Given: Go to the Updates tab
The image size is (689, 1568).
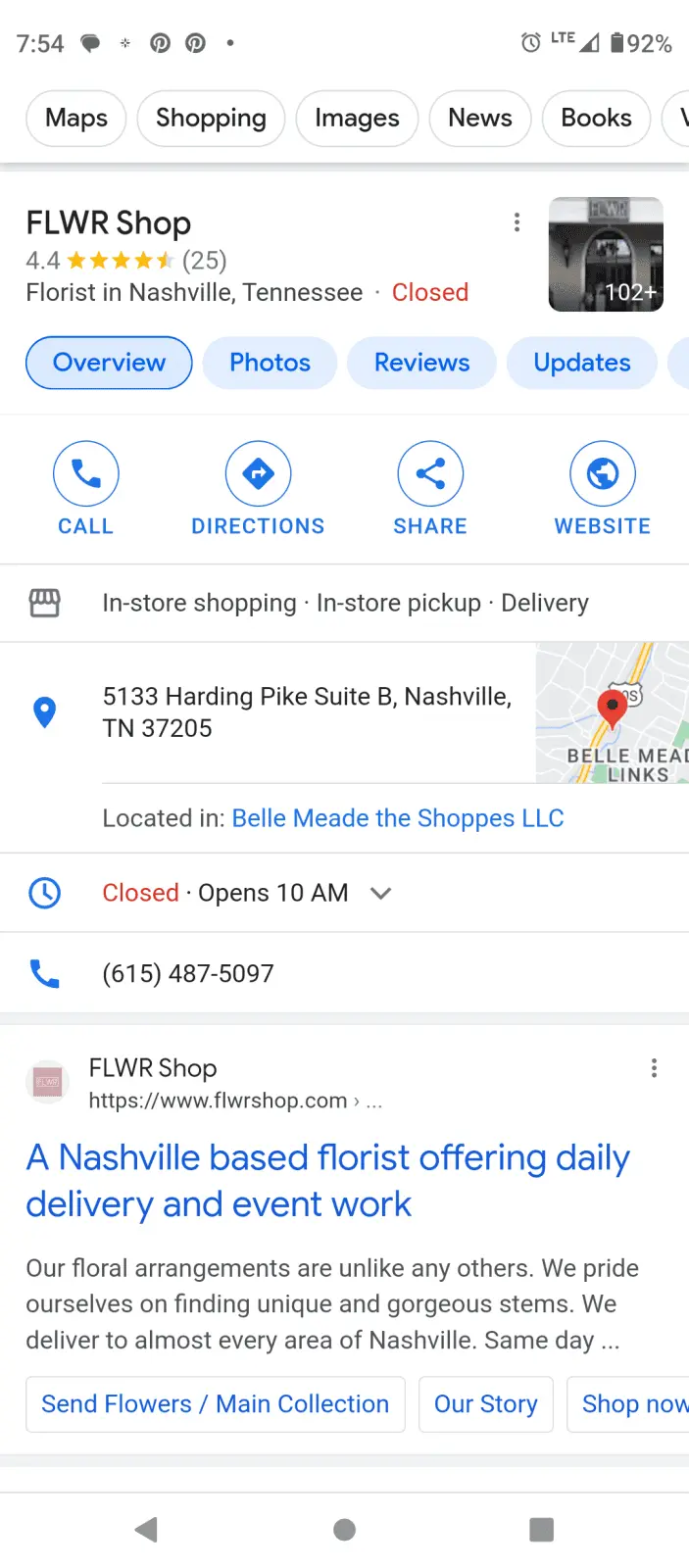Looking at the screenshot, I should (x=581, y=363).
